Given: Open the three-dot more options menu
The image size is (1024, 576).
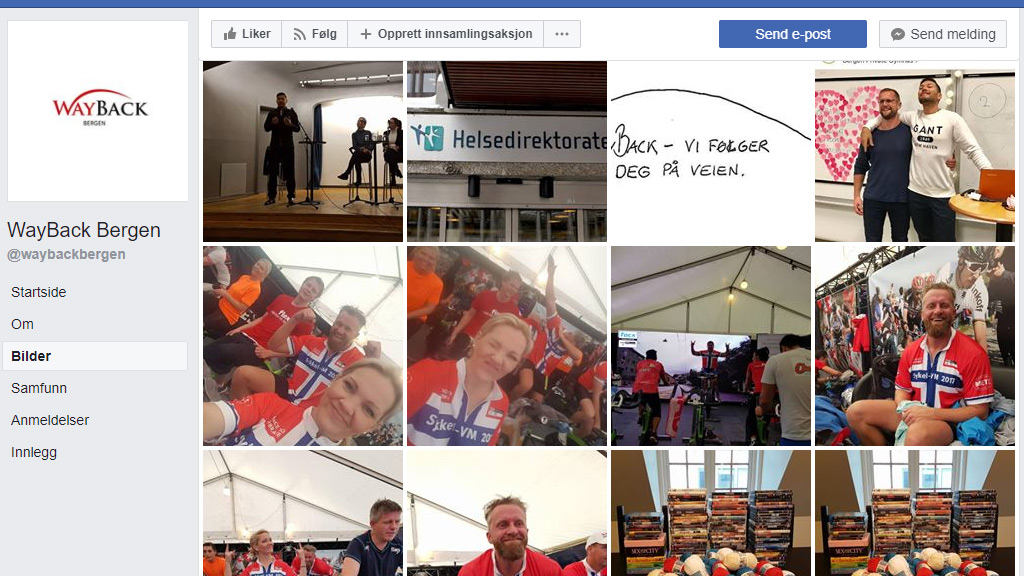Looking at the screenshot, I should coord(562,34).
